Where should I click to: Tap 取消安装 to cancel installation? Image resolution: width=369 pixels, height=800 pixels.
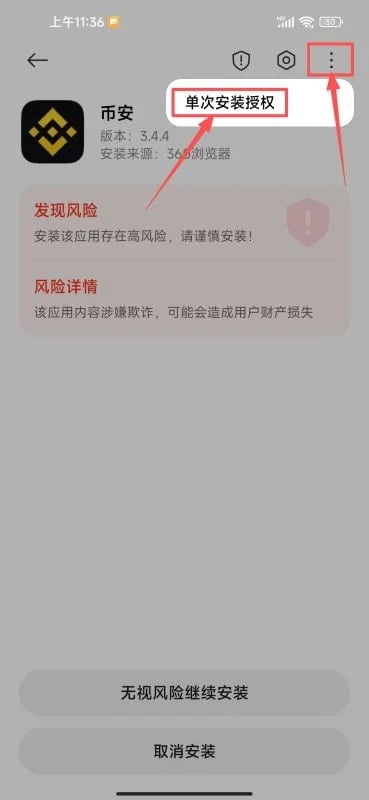pyautogui.click(x=184, y=752)
